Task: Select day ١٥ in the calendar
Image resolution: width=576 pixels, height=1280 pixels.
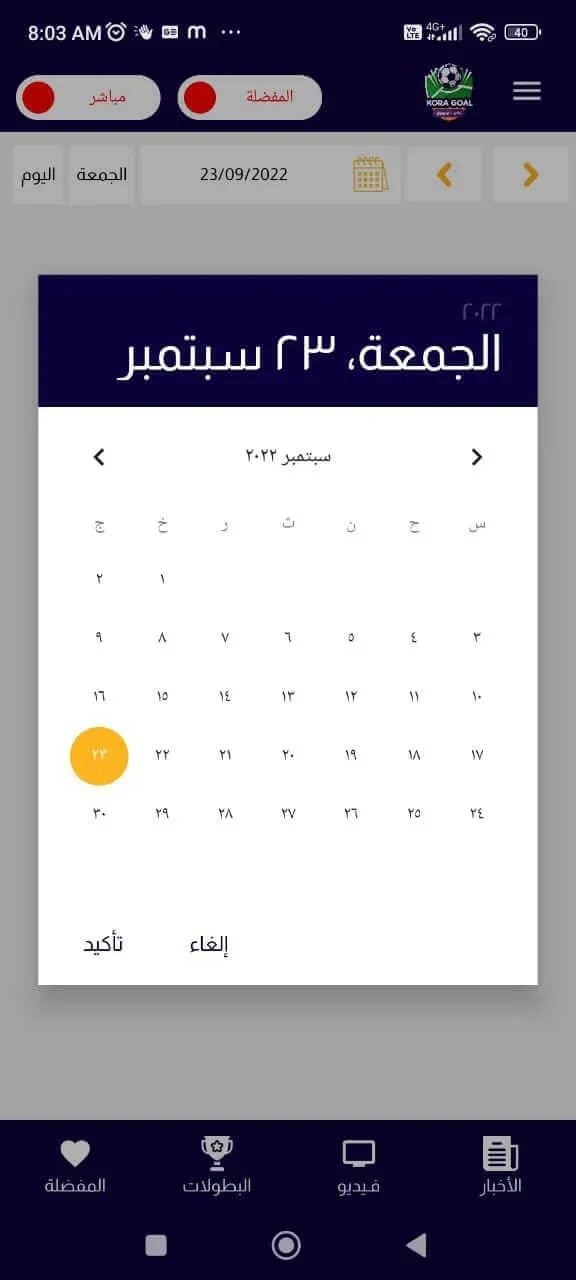Action: tap(162, 695)
